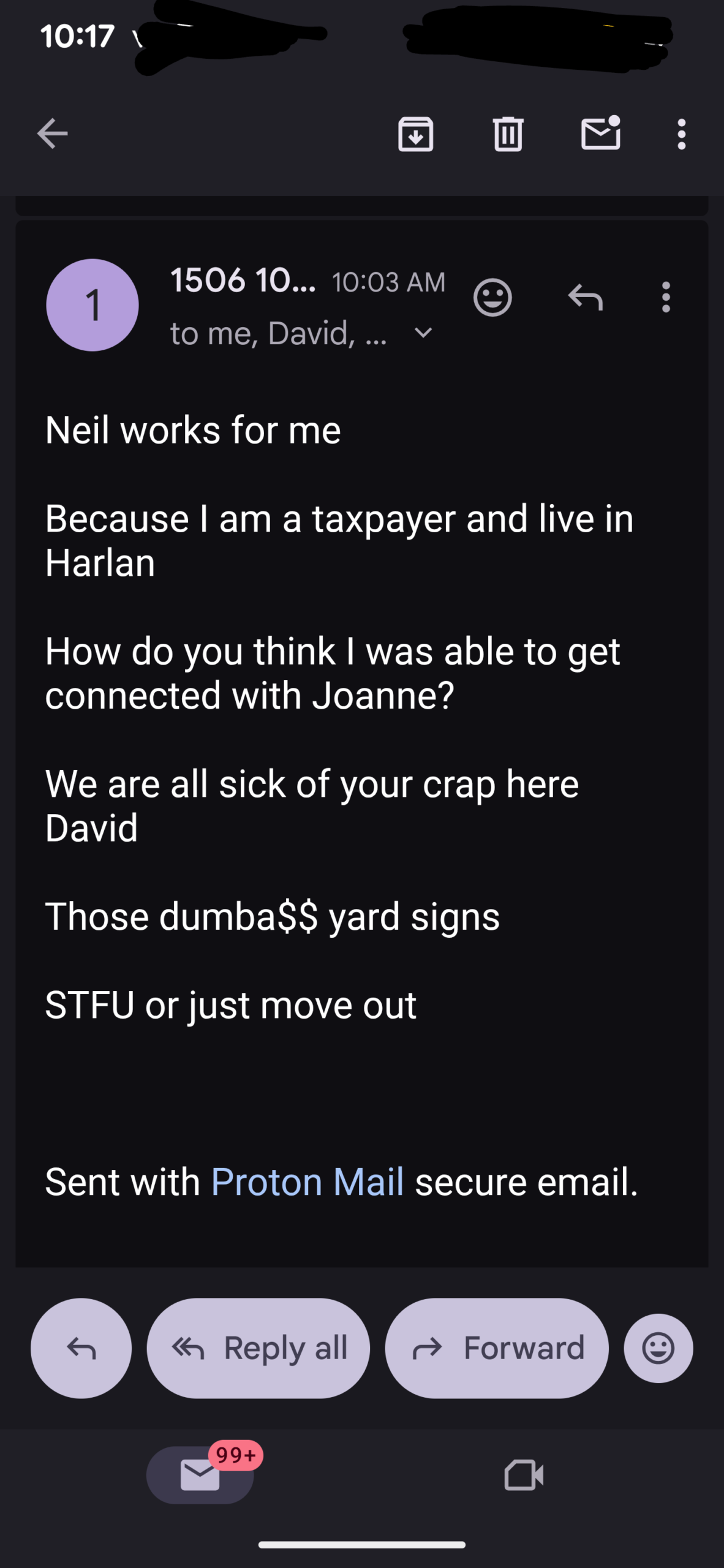This screenshot has width=724, height=1568.
Task: Archive this email conversation
Action: click(416, 134)
